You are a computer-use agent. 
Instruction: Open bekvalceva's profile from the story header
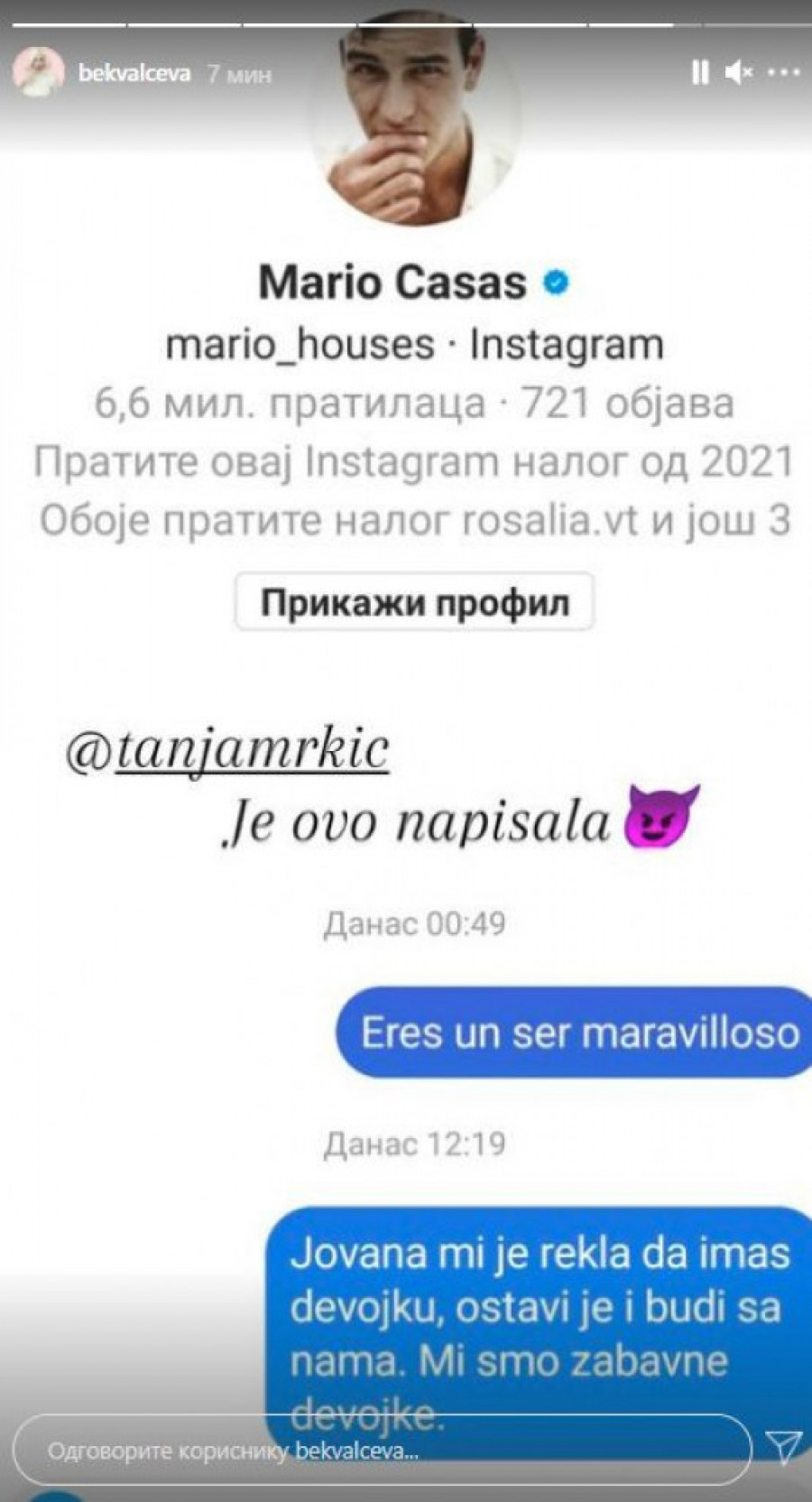[134, 73]
